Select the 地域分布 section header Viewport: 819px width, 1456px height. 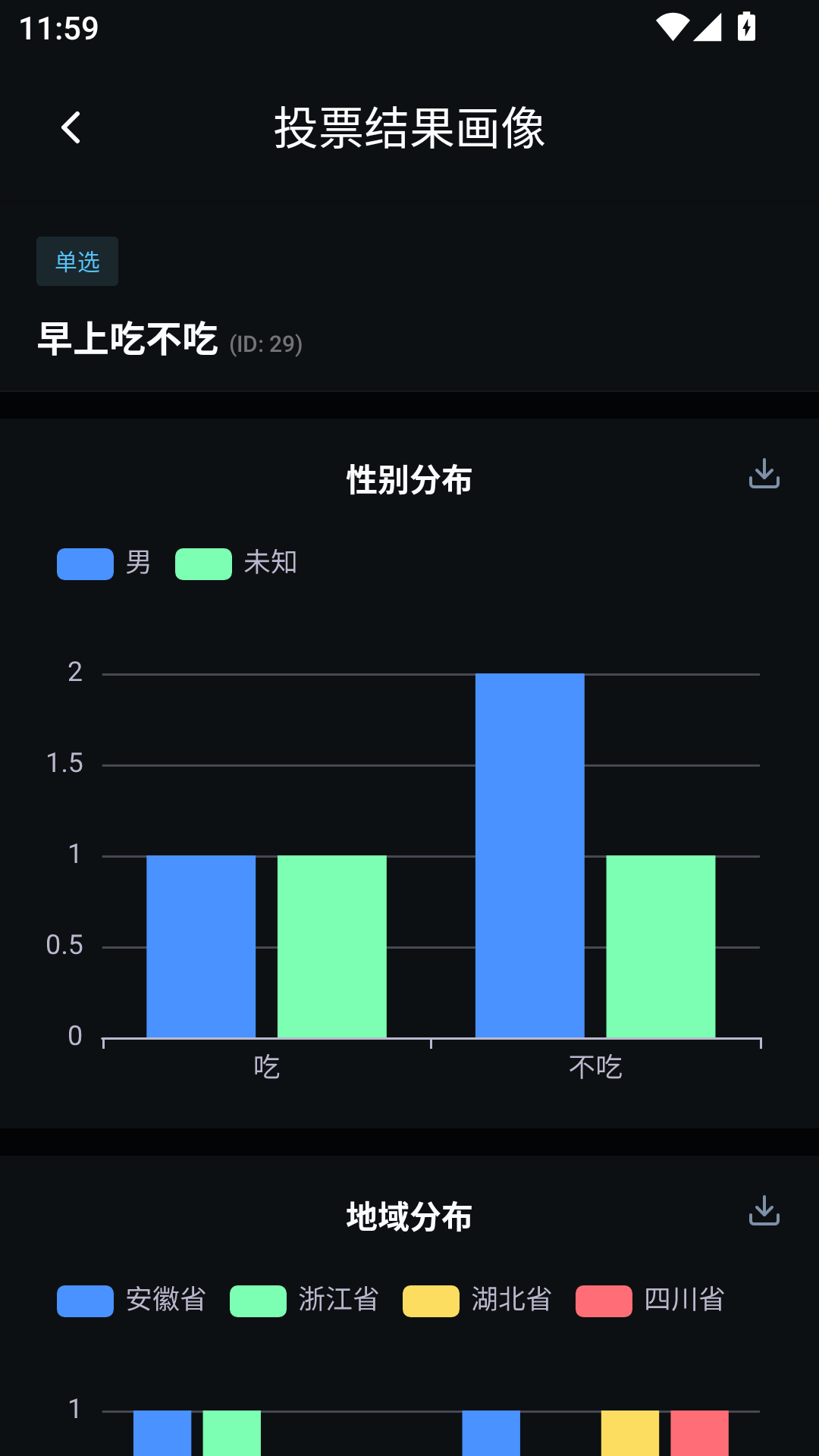tap(409, 1217)
